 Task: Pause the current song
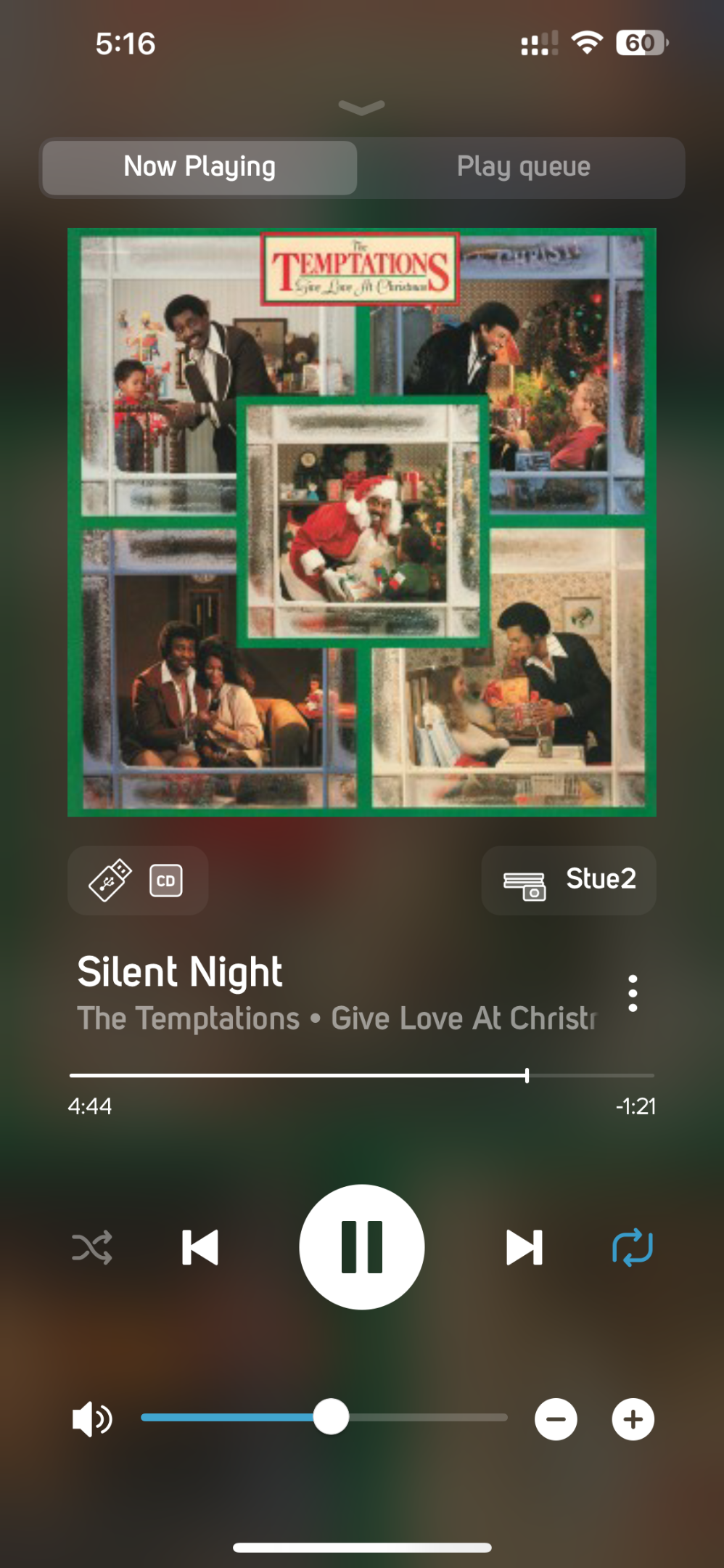coord(362,1247)
